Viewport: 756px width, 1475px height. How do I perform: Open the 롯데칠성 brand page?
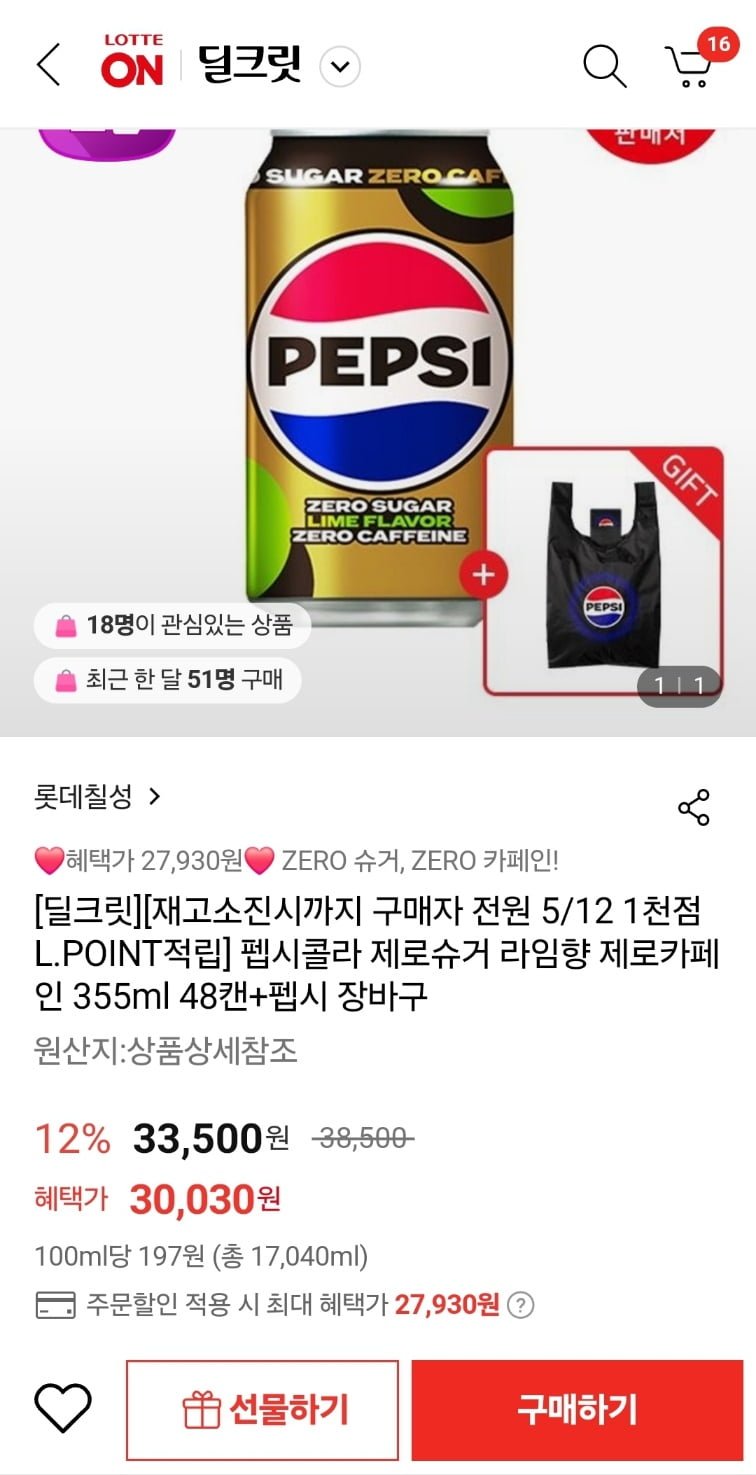pyautogui.click(x=97, y=797)
